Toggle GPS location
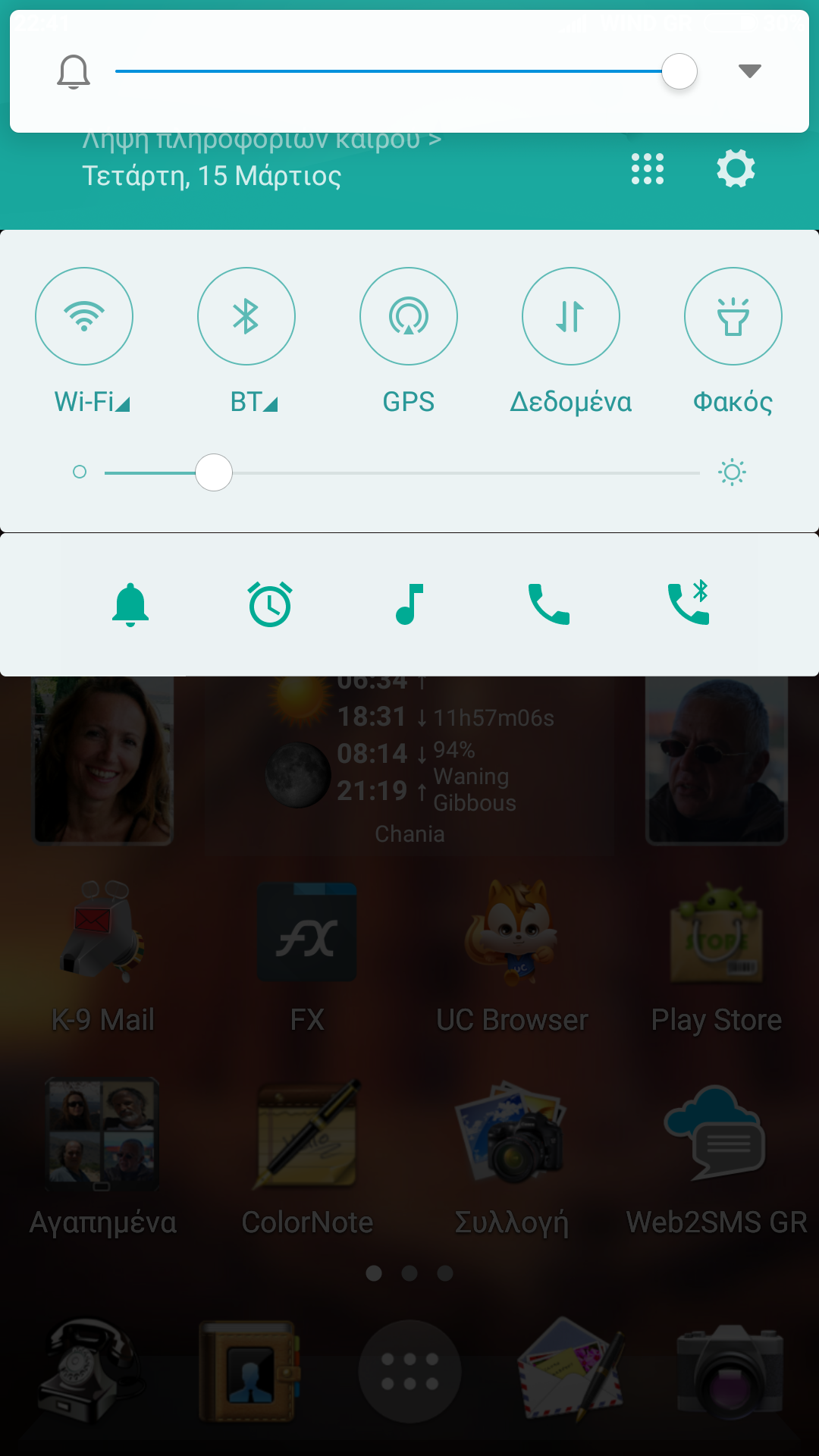The width and height of the screenshot is (819, 1456). pos(409,316)
